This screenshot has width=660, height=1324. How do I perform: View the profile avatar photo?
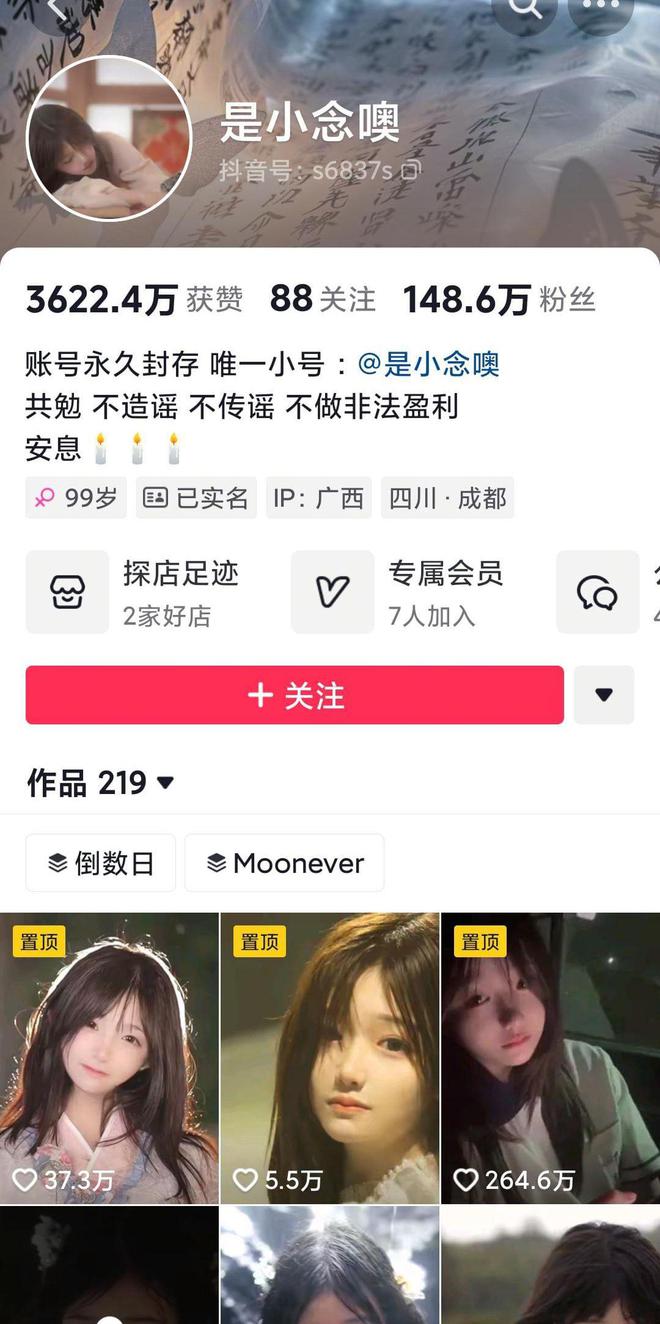coord(108,138)
